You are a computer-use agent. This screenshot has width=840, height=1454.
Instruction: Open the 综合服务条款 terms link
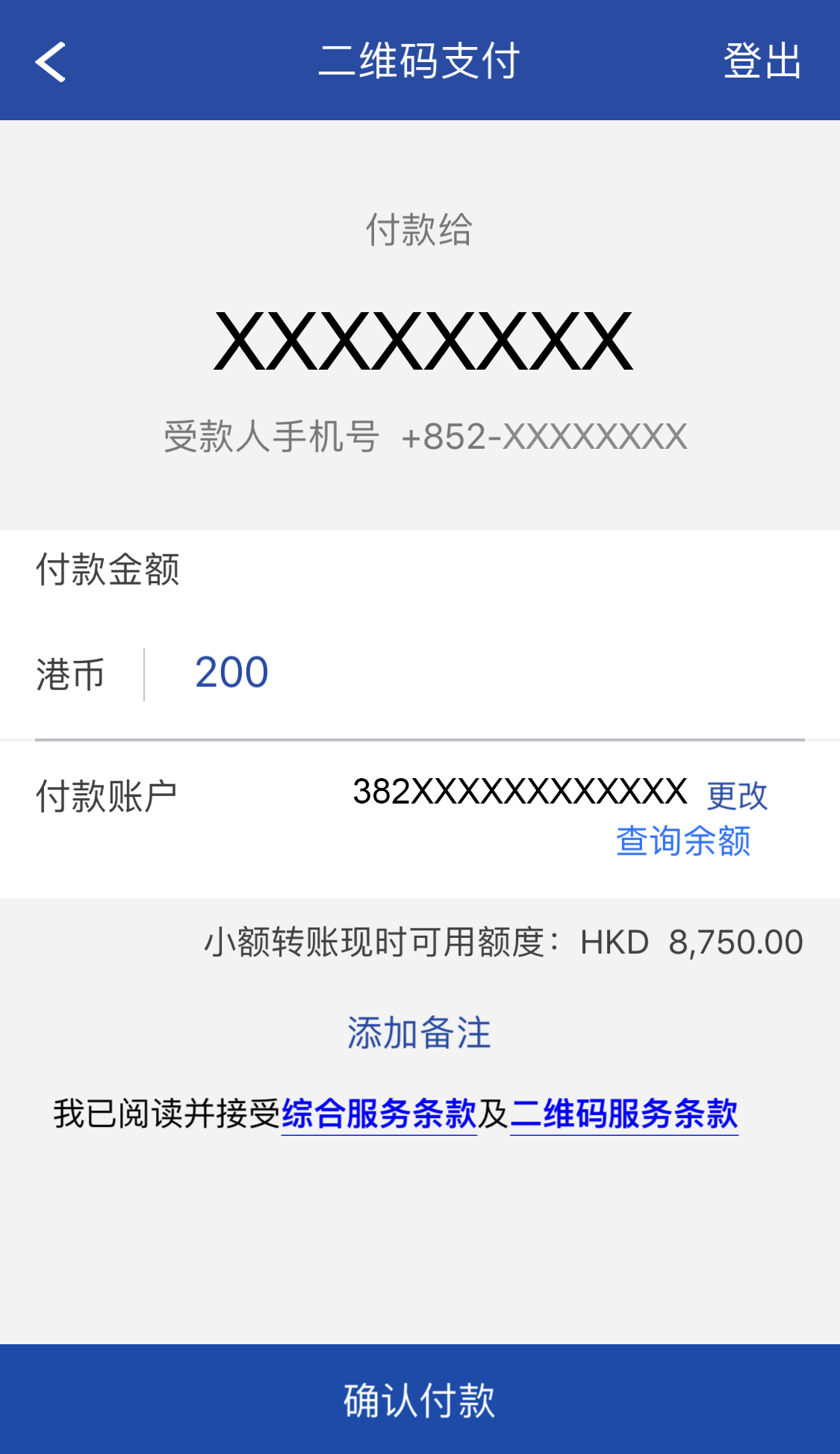point(379,1114)
